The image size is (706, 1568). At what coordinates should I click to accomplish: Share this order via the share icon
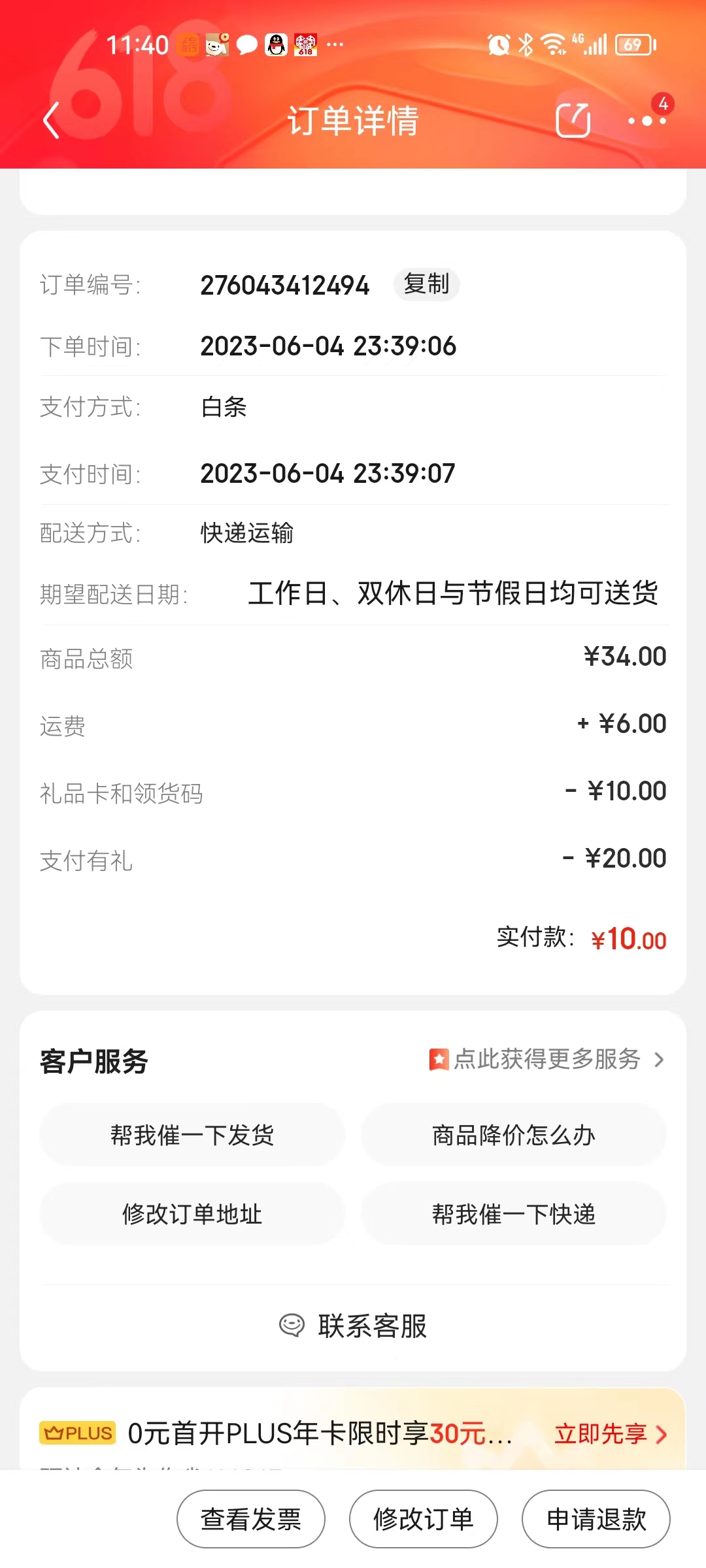pyautogui.click(x=573, y=120)
